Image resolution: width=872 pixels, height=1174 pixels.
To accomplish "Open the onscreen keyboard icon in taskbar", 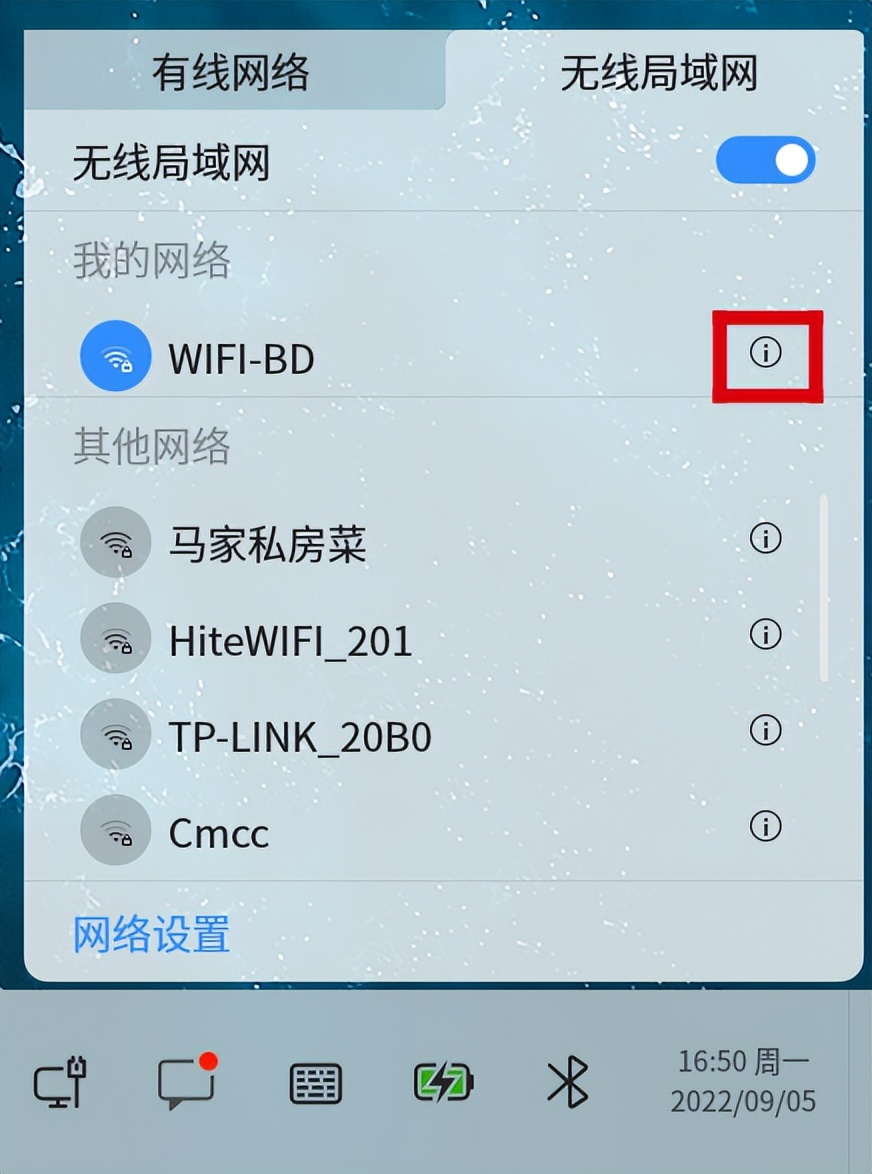I will coord(315,1082).
